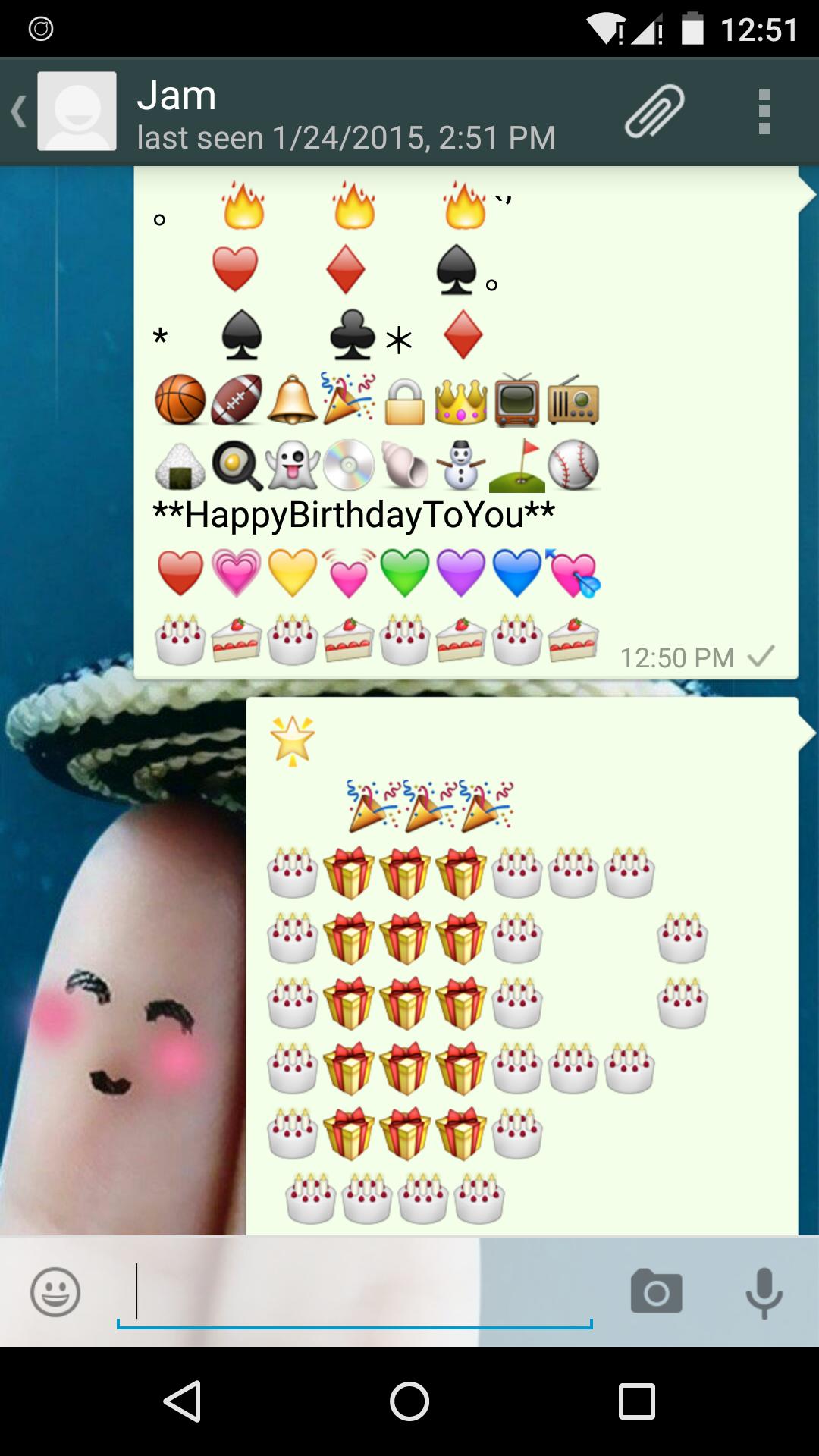Open the camera to send a photo
This screenshot has height=1456, width=819.
tap(656, 1291)
